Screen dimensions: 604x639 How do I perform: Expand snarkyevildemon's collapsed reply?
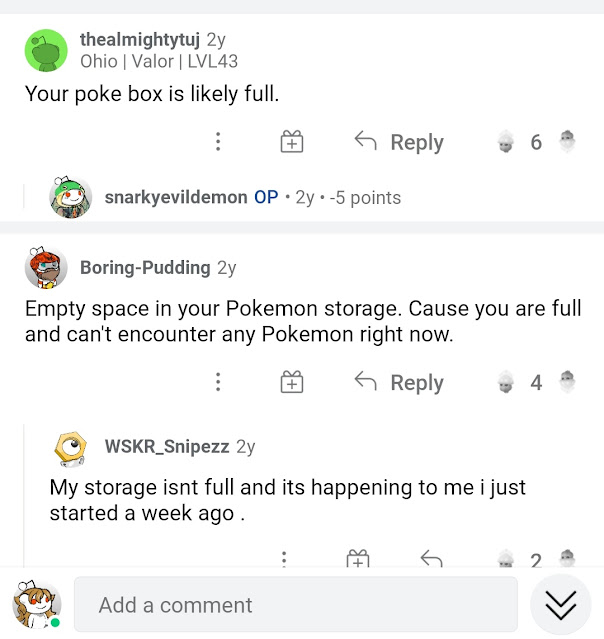click(253, 197)
